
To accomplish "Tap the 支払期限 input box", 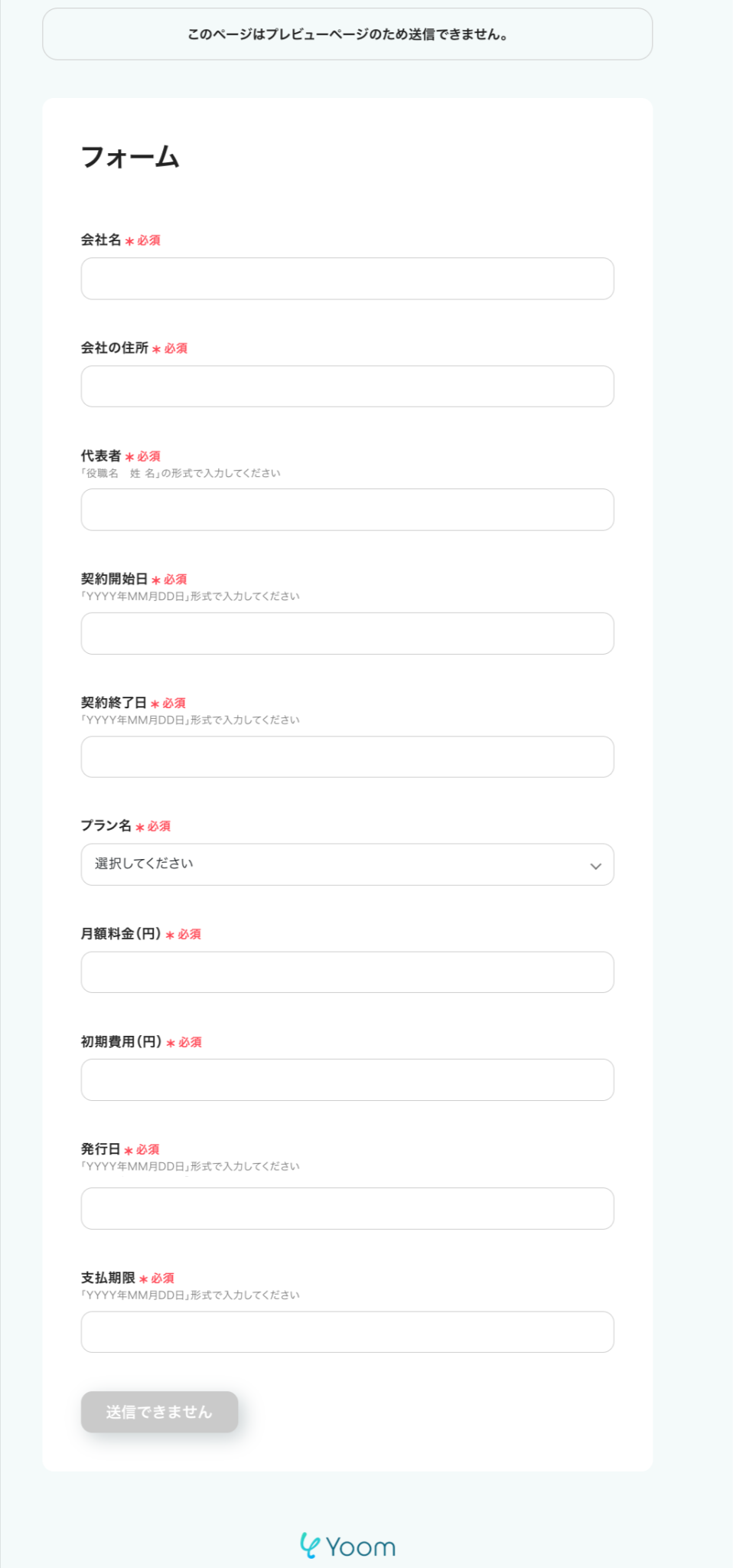I will [347, 1331].
